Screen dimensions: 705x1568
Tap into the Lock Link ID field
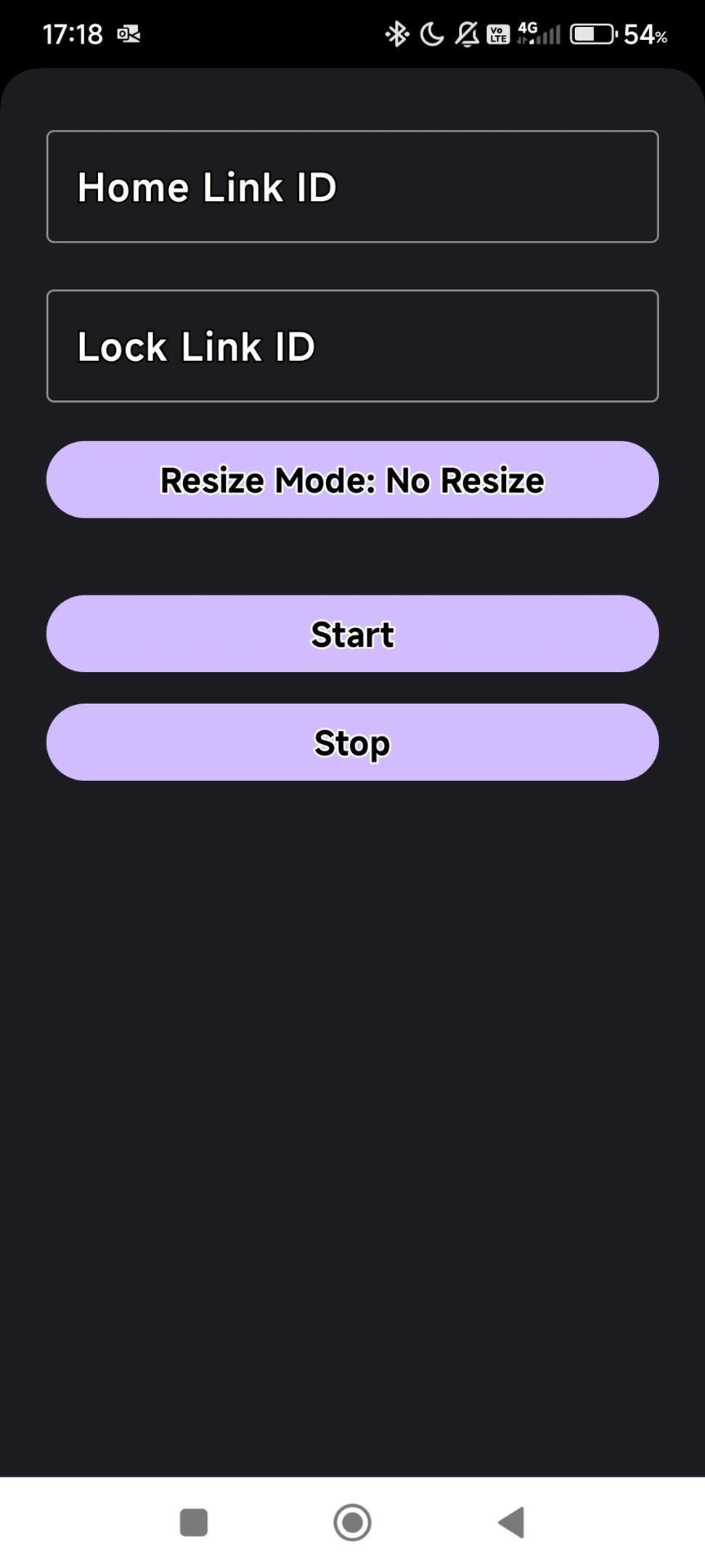click(x=352, y=346)
